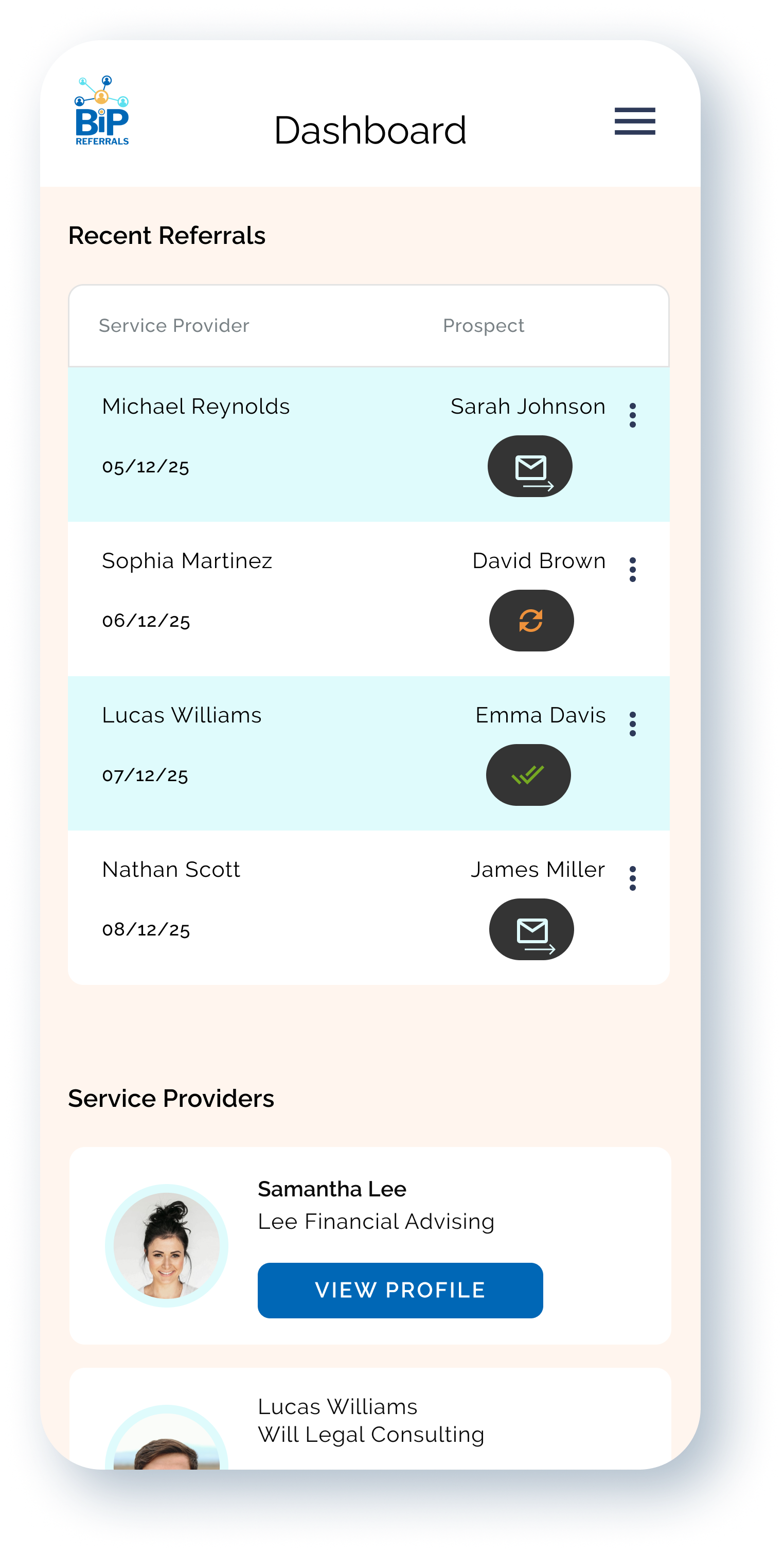
Task: Open options for the David Brown referral
Action: 632,570
